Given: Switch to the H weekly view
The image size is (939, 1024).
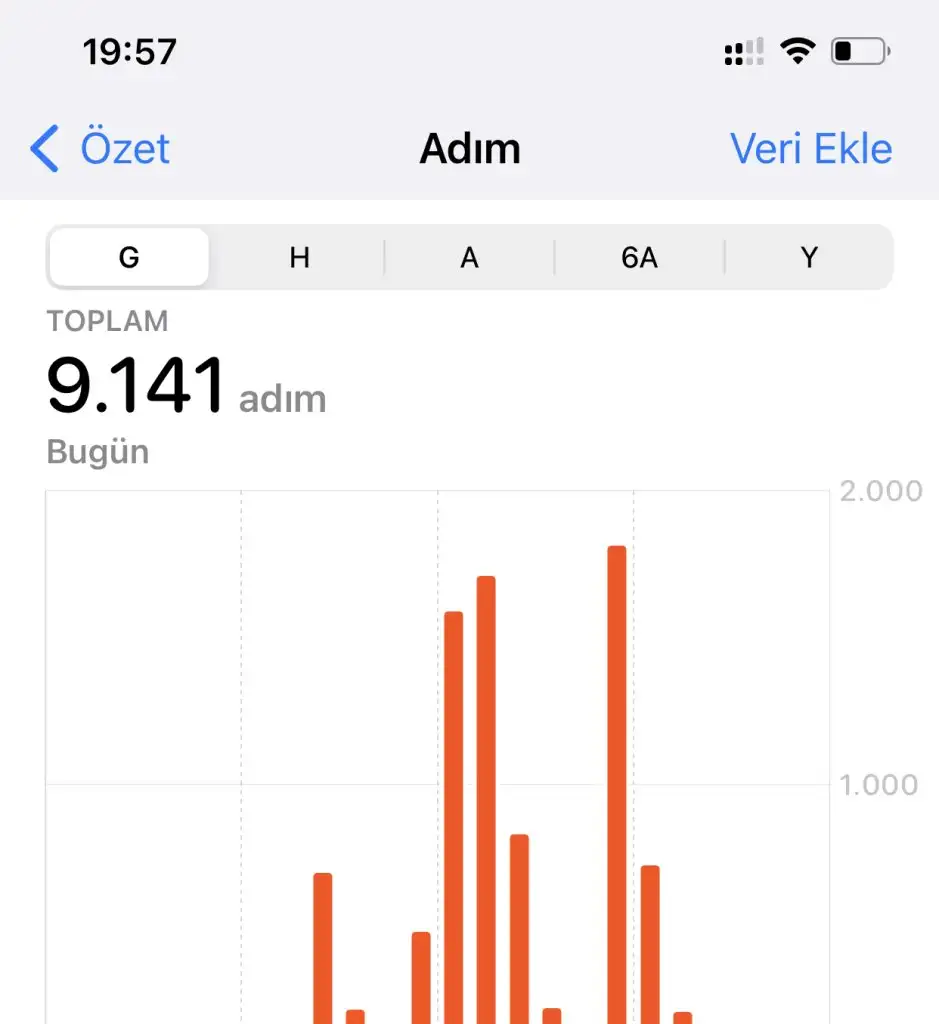Looking at the screenshot, I should tap(299, 258).
